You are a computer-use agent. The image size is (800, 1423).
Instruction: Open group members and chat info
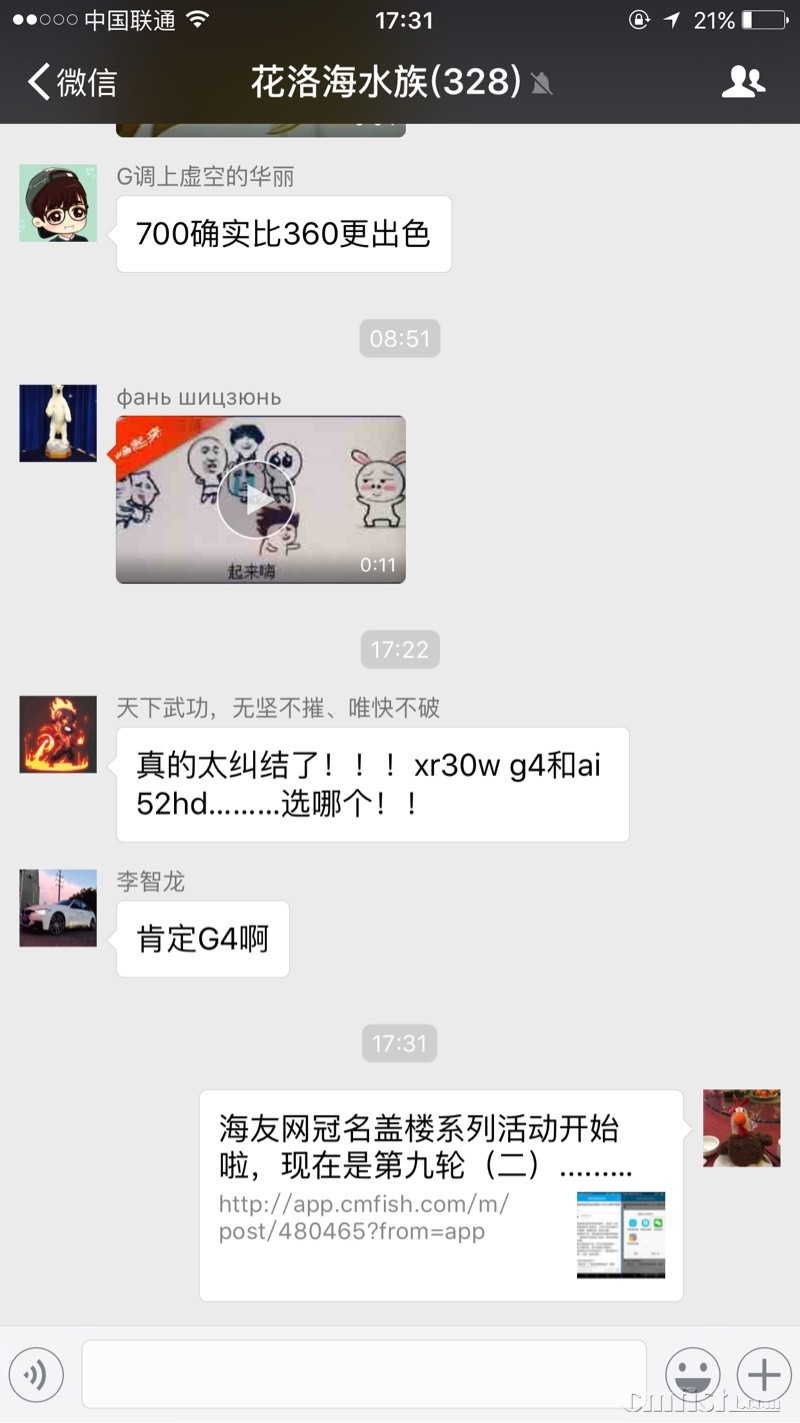tap(742, 82)
